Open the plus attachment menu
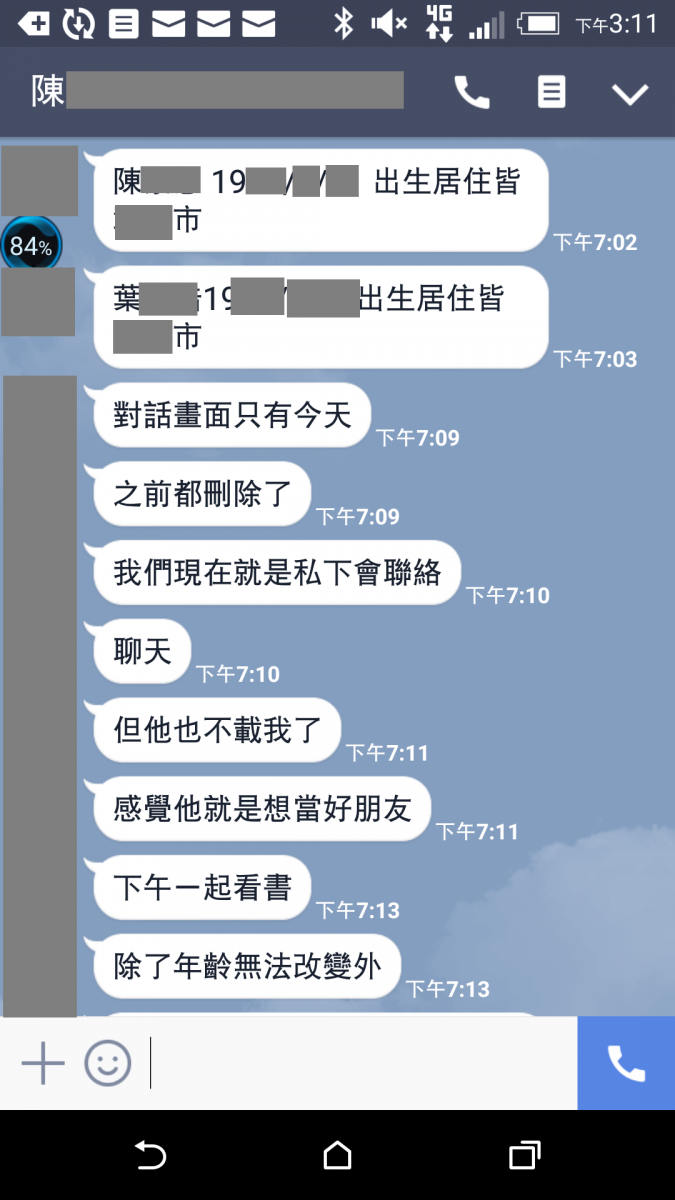 click(x=43, y=1063)
